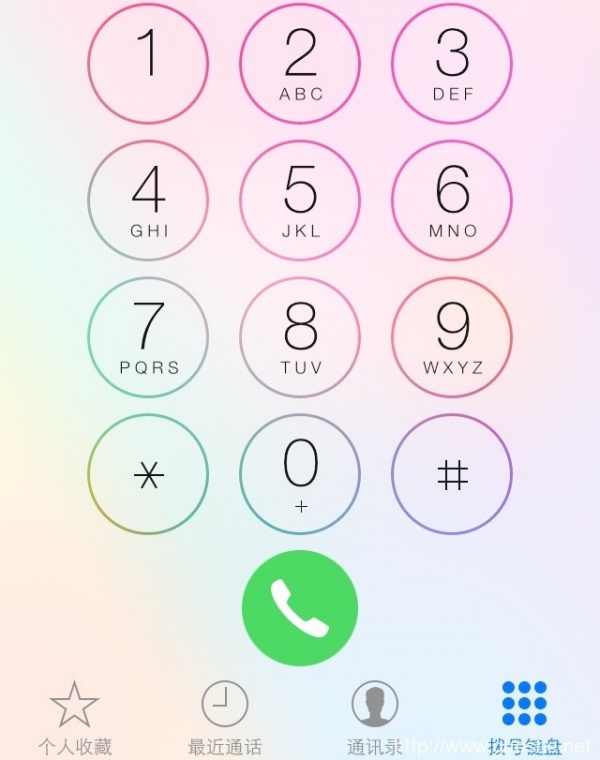Dial the 0 plus key

pos(300,474)
